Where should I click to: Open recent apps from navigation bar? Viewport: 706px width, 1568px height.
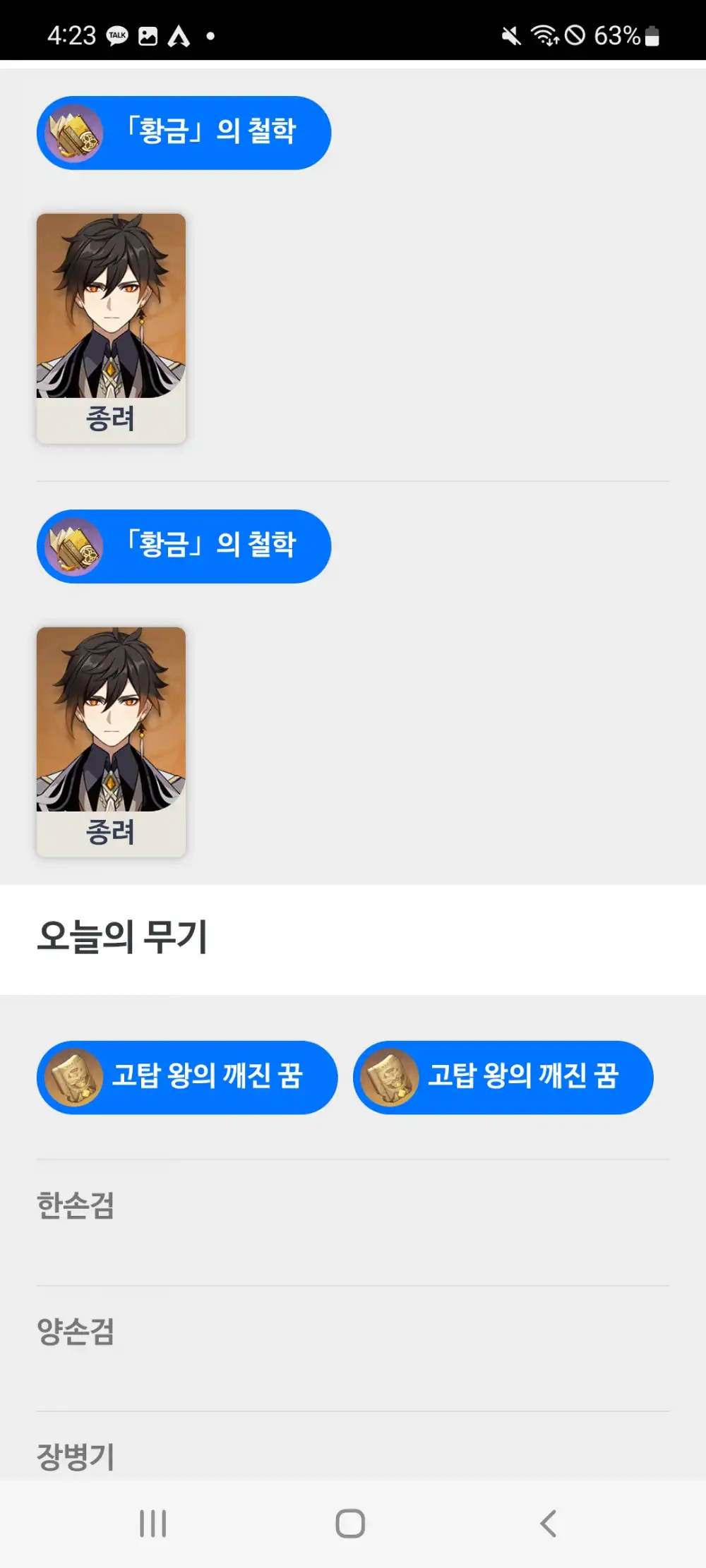coord(153,1523)
